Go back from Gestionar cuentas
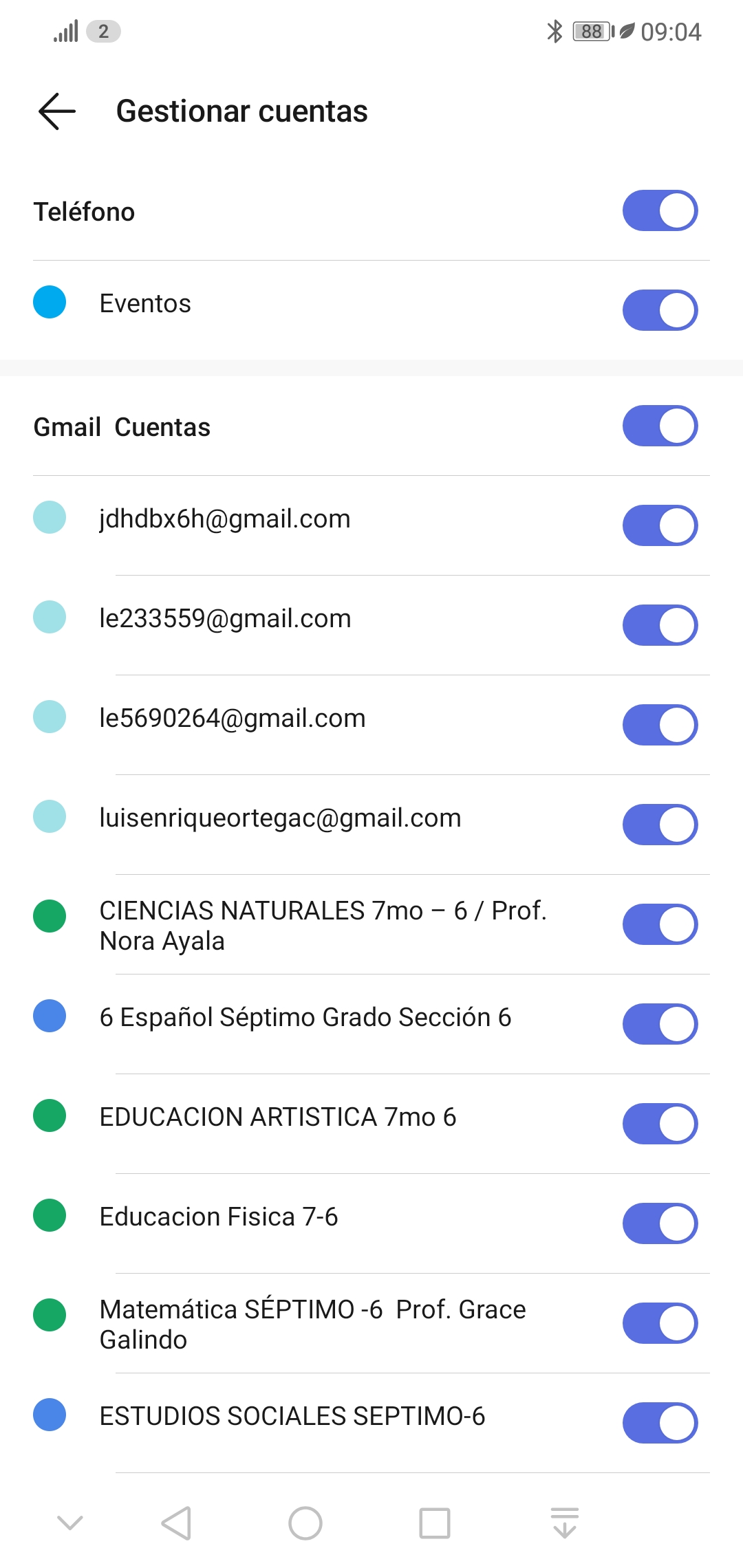Image resolution: width=743 pixels, height=1568 pixels. (x=57, y=111)
